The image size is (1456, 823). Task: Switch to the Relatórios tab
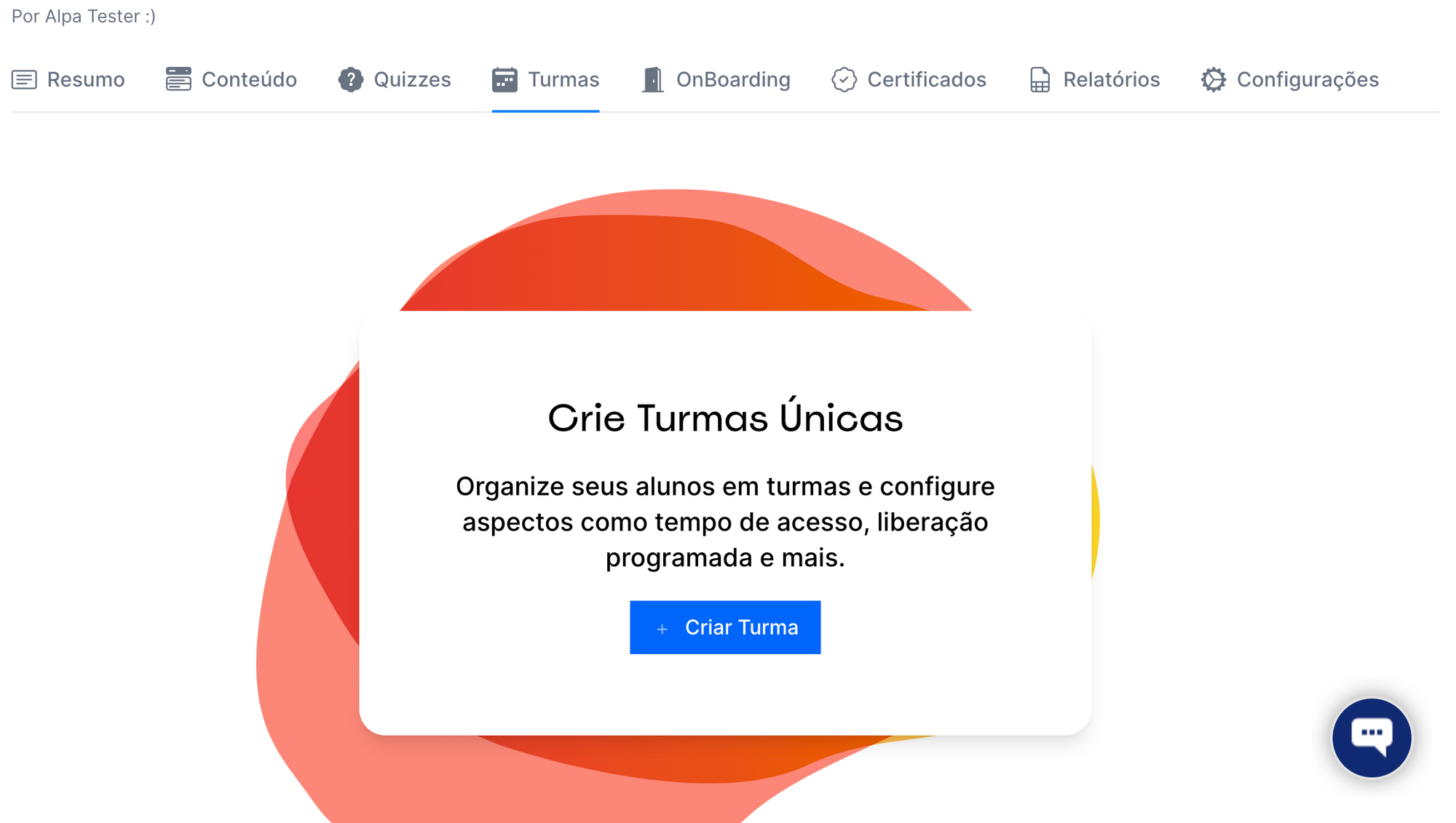tap(1094, 79)
